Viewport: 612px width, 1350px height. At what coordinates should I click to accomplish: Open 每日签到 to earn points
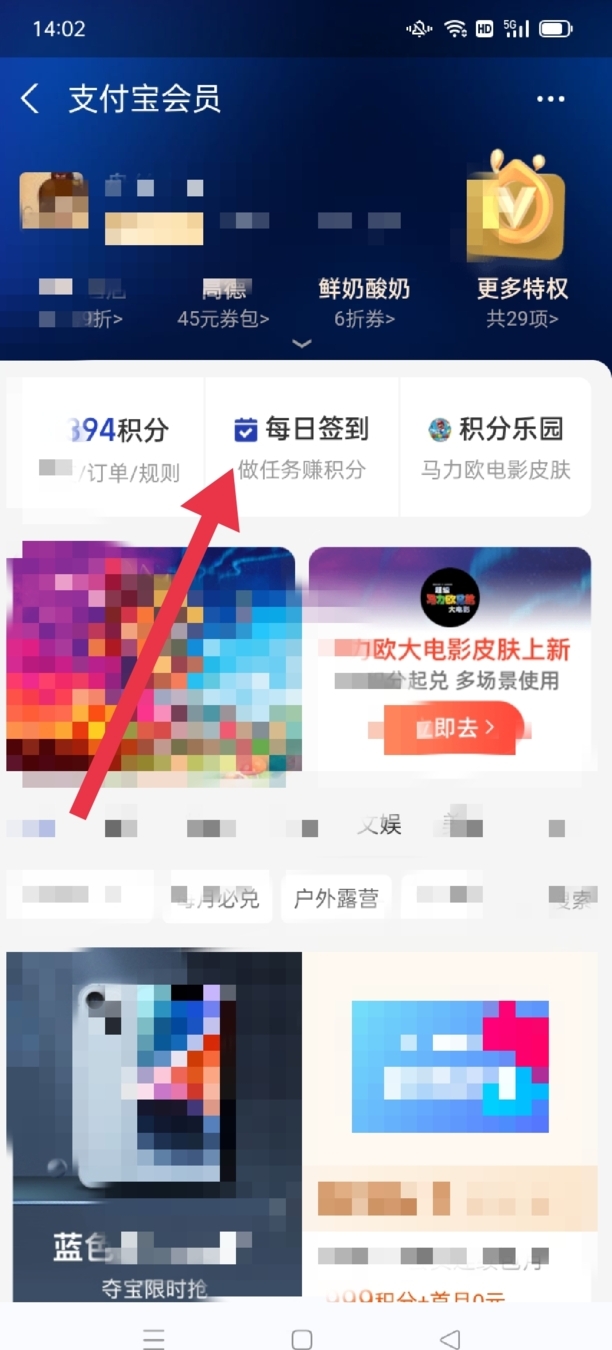click(301, 447)
